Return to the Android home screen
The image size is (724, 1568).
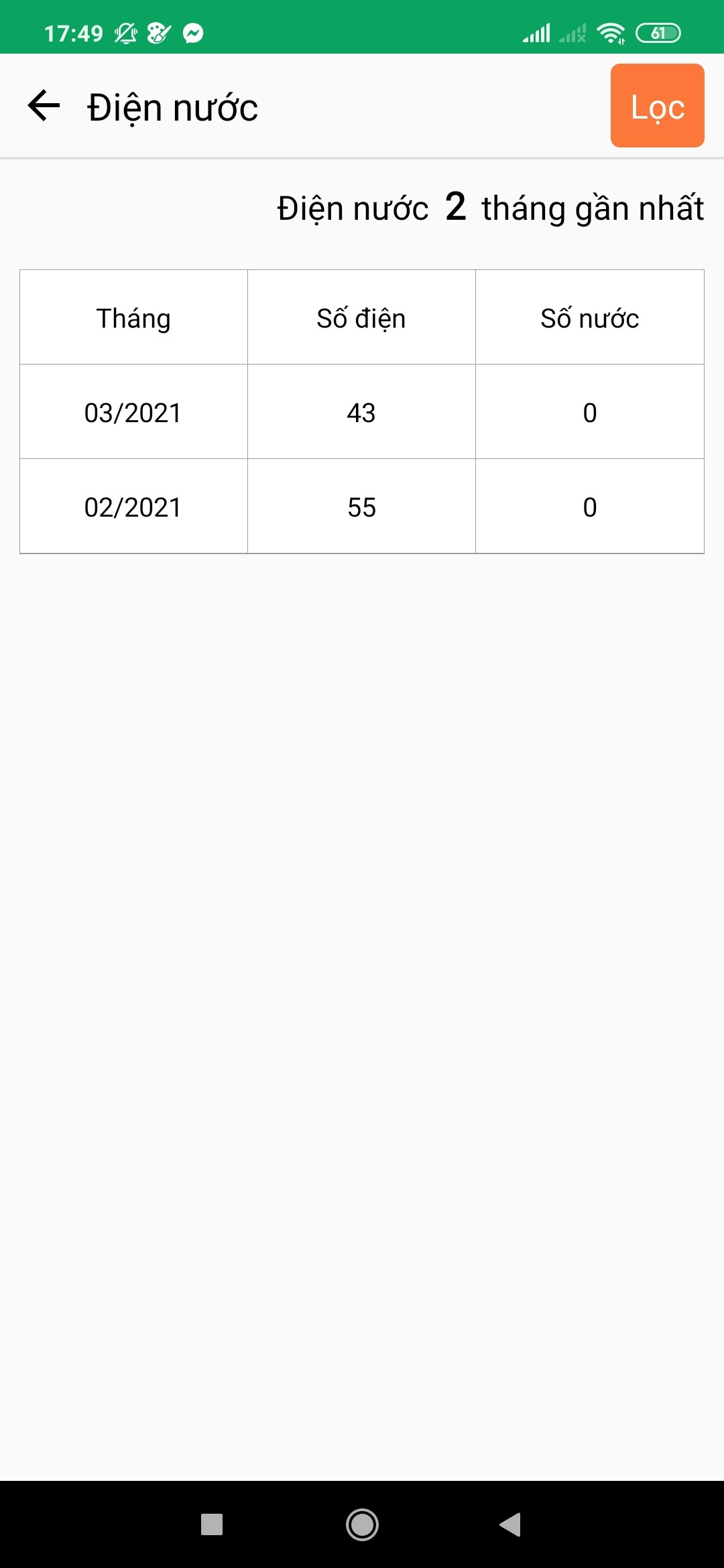362,1524
